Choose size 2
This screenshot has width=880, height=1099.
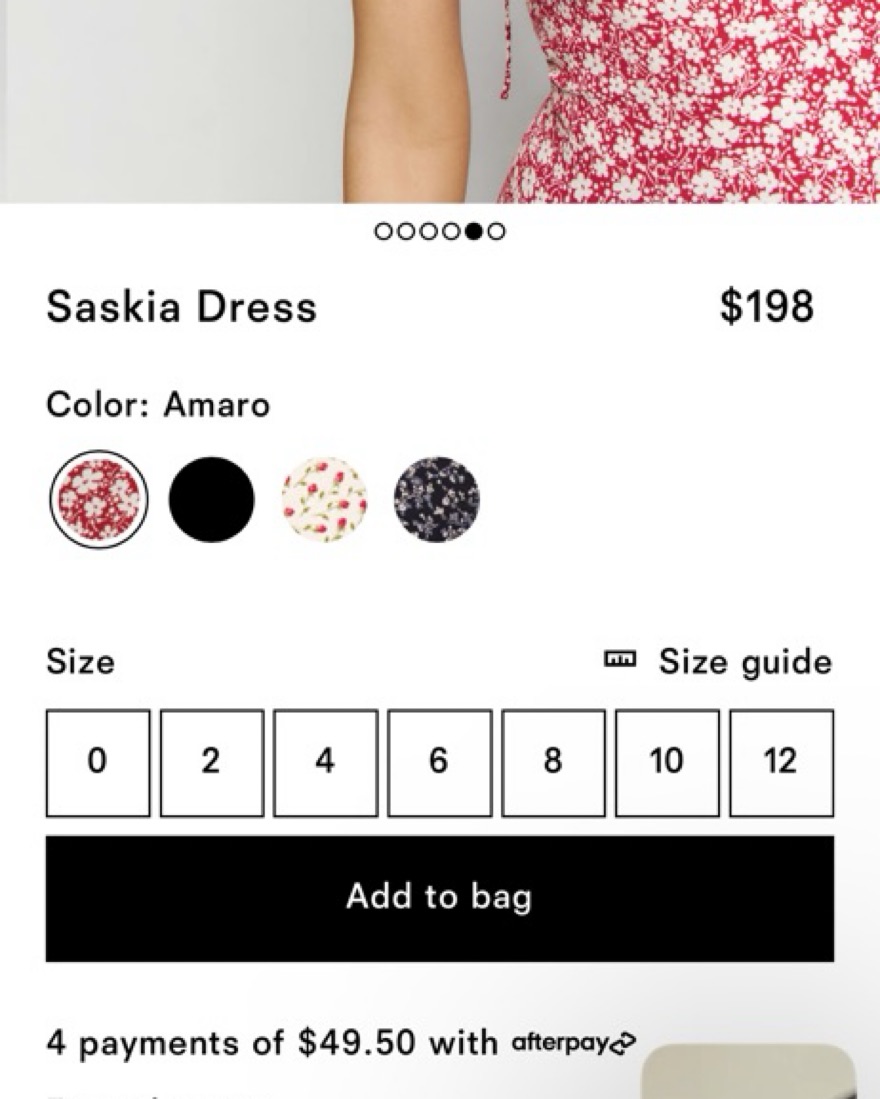[211, 762]
